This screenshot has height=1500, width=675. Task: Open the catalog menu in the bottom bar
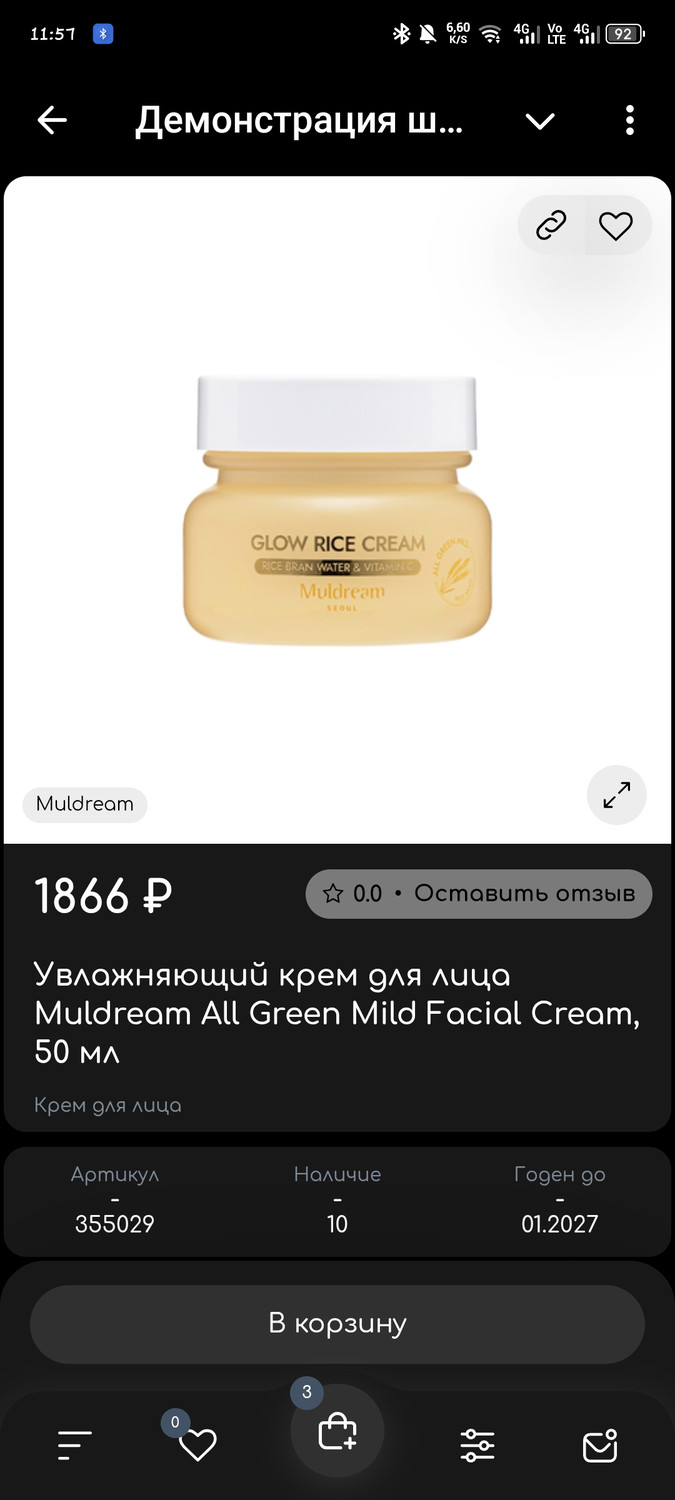pos(75,1444)
